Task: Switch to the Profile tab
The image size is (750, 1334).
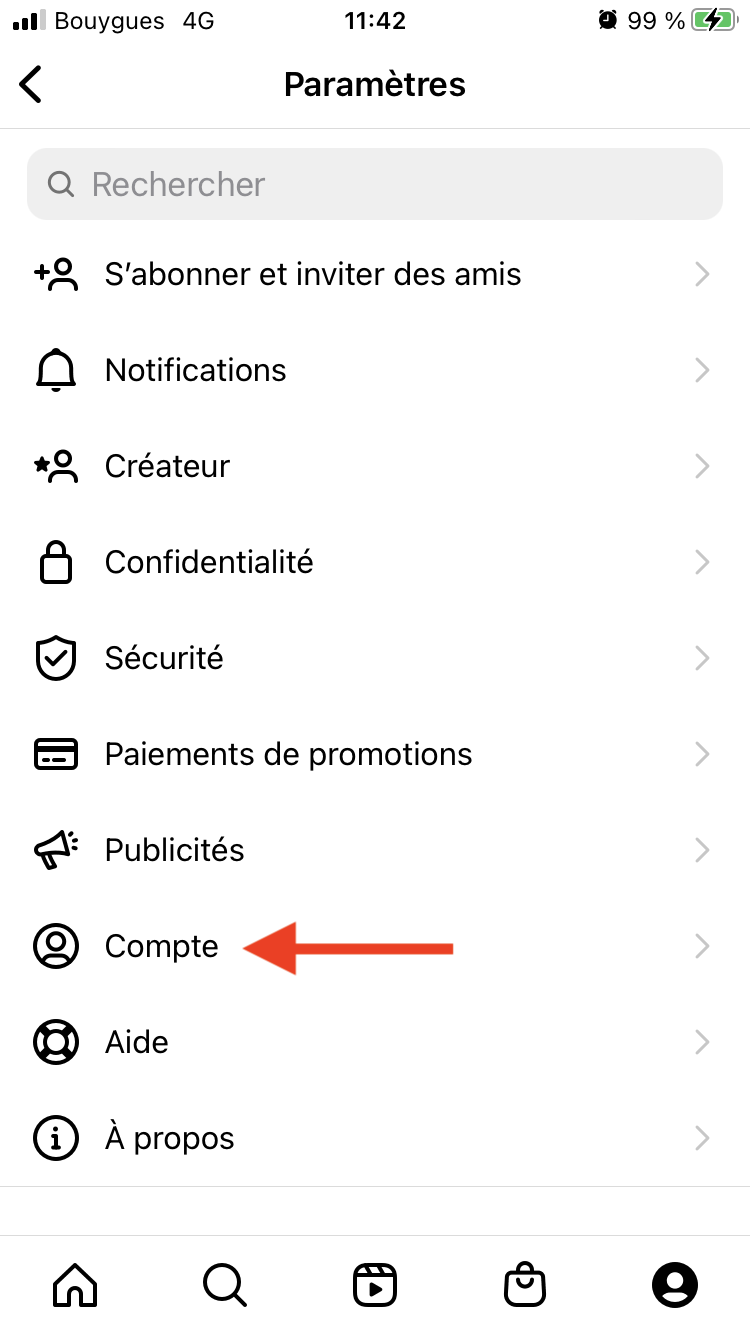Action: click(675, 1284)
